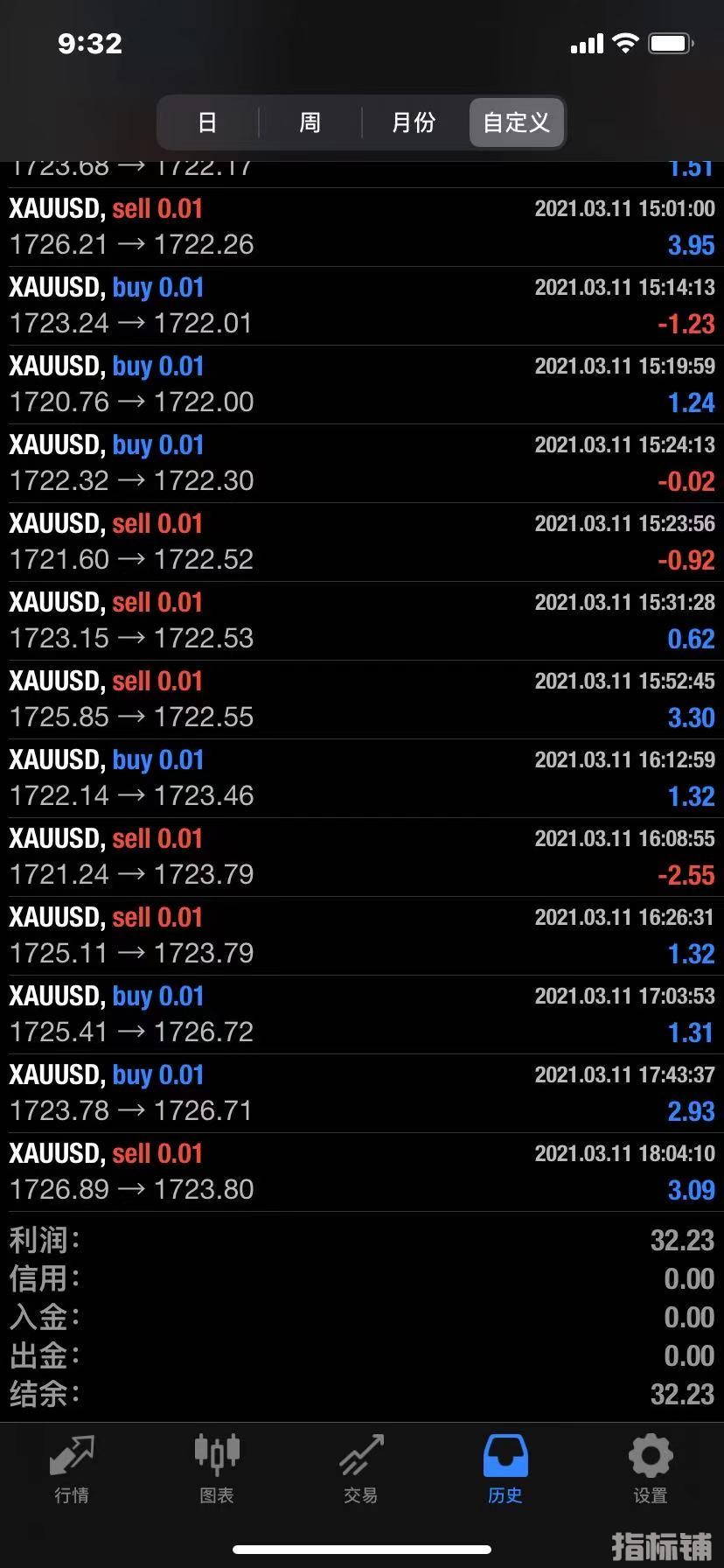Switch to the 图表 tab
This screenshot has height=1568, width=724.
click(x=216, y=1470)
